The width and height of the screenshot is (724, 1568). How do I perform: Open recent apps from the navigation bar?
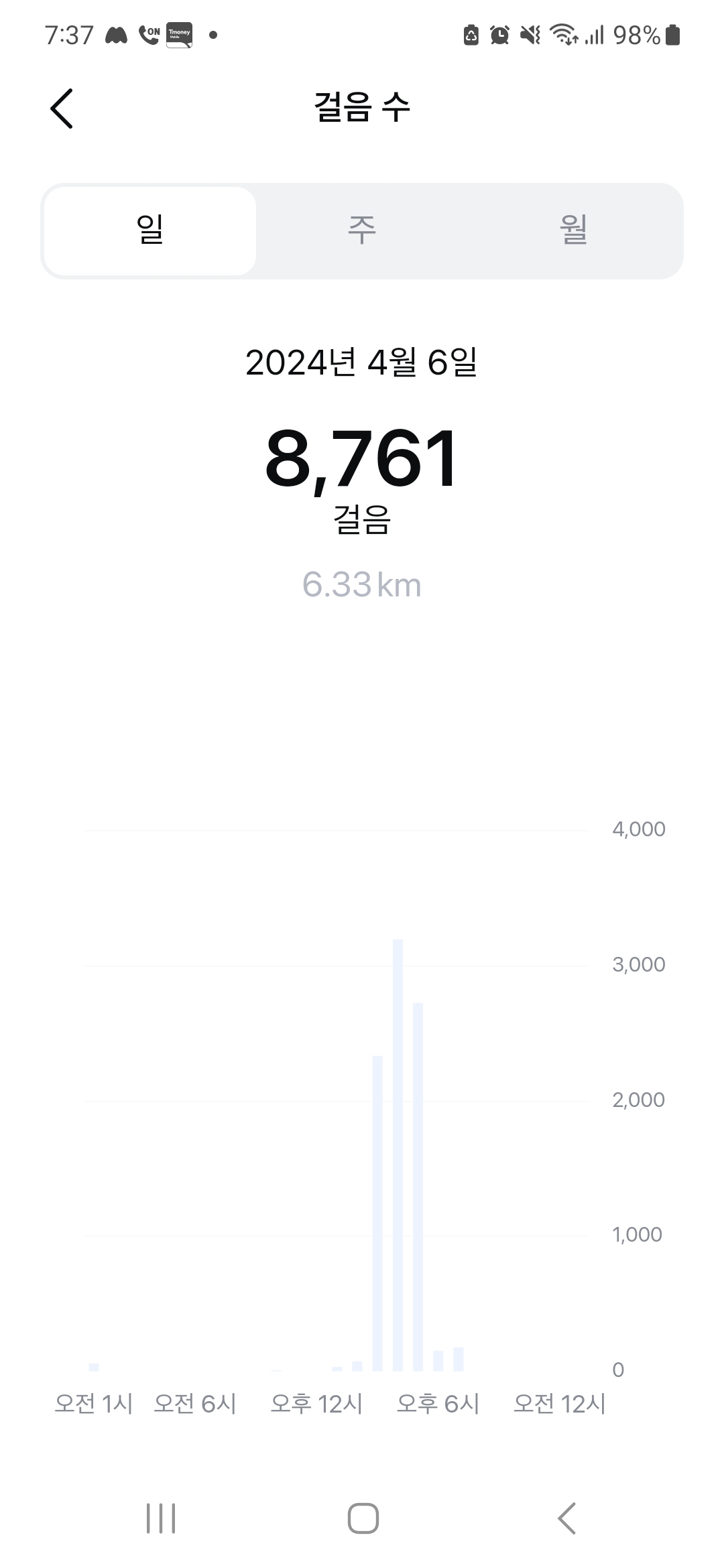(161, 1518)
